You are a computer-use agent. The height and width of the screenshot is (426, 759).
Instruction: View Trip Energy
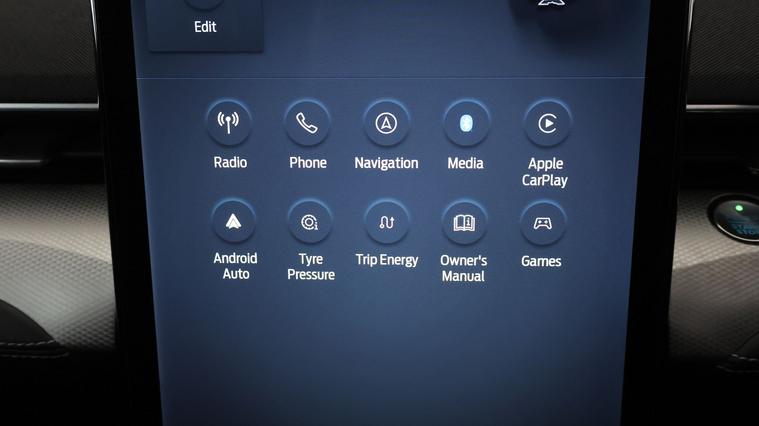(x=386, y=222)
